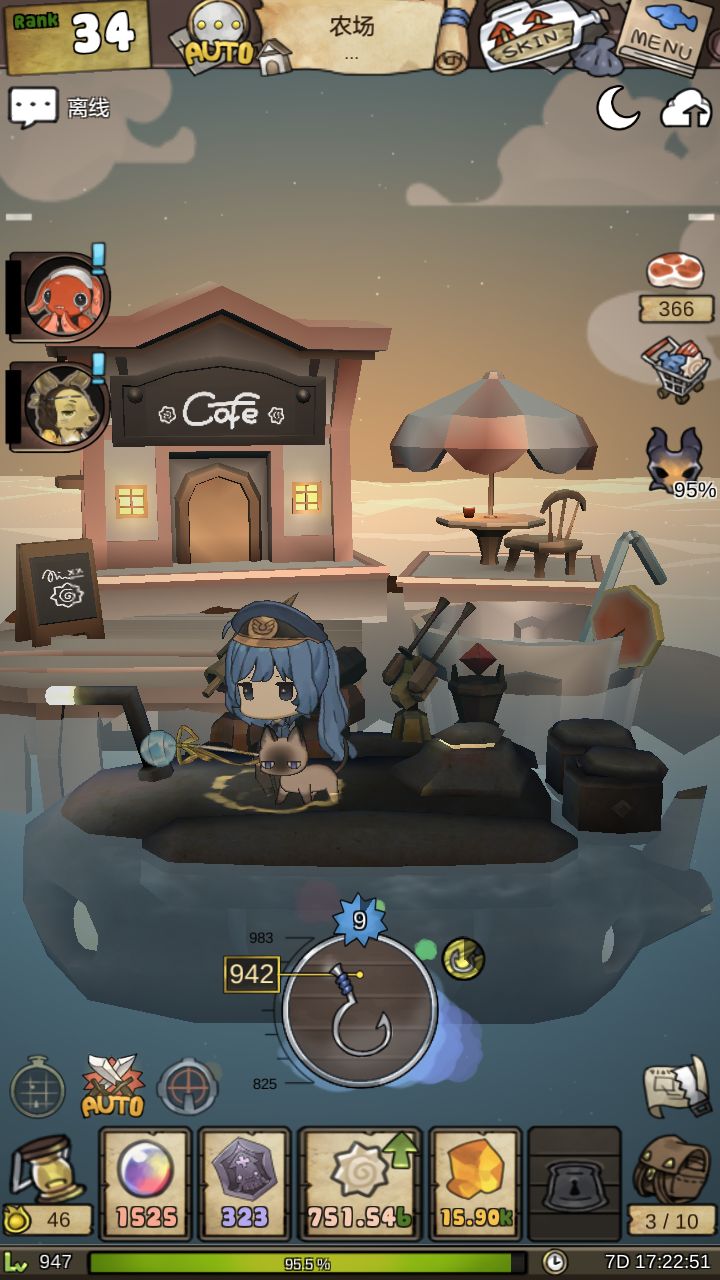
Task: Open the MENU book
Action: point(663,37)
